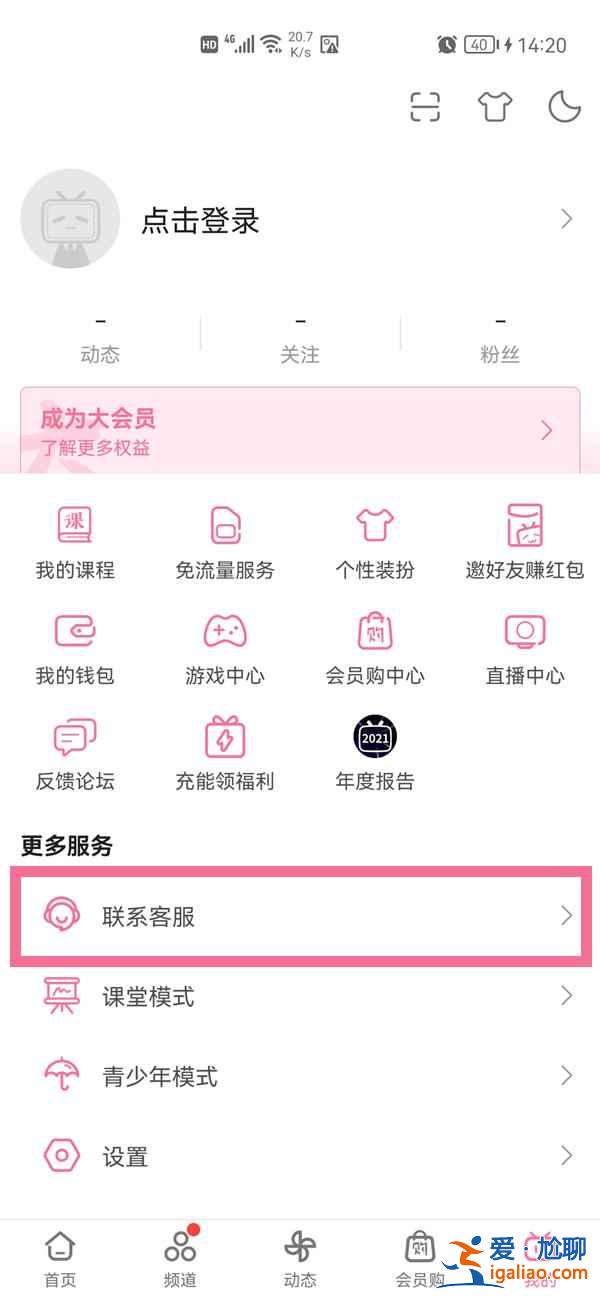The width and height of the screenshot is (600, 1300).
Task: Open 我的课程
Action: pyautogui.click(x=75, y=543)
